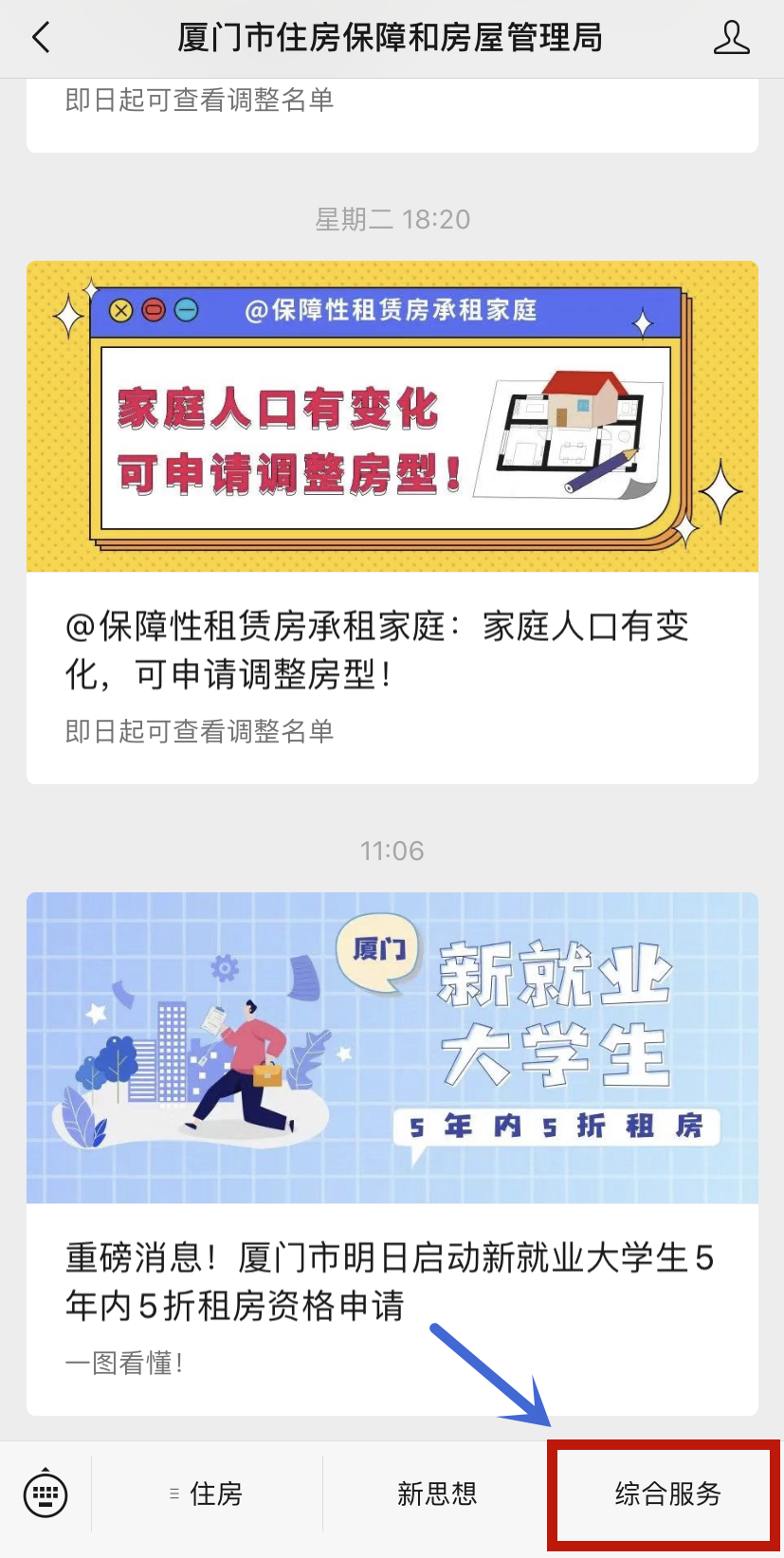Open the yellow 保障性租赁房 banner image
Screen dimensions: 784x1558
click(x=392, y=416)
